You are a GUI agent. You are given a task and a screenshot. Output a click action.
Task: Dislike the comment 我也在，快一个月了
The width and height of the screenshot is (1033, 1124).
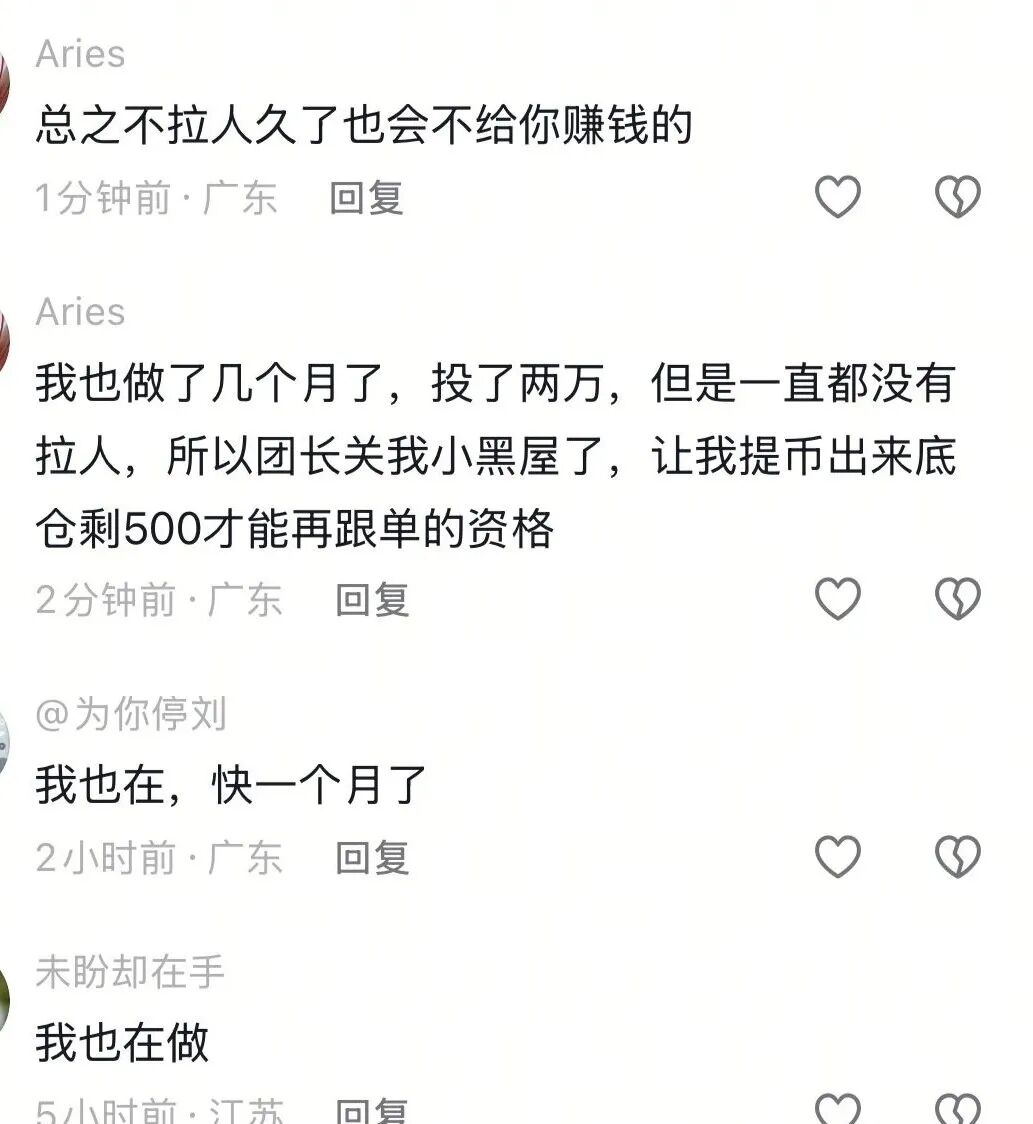[957, 857]
